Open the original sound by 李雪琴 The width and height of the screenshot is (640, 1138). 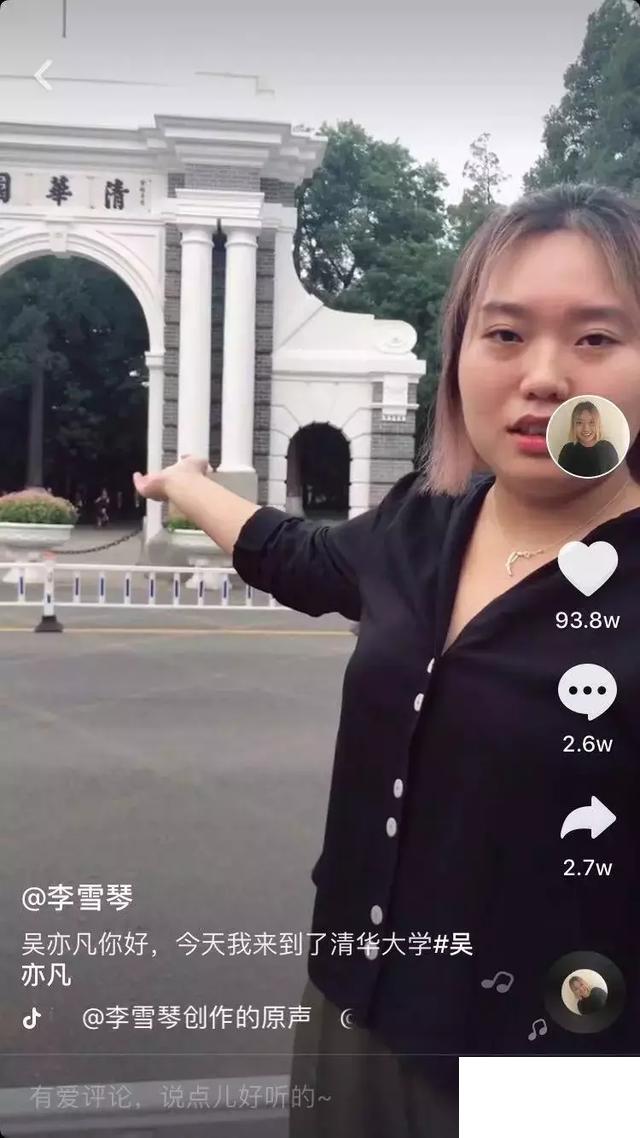tap(196, 1018)
